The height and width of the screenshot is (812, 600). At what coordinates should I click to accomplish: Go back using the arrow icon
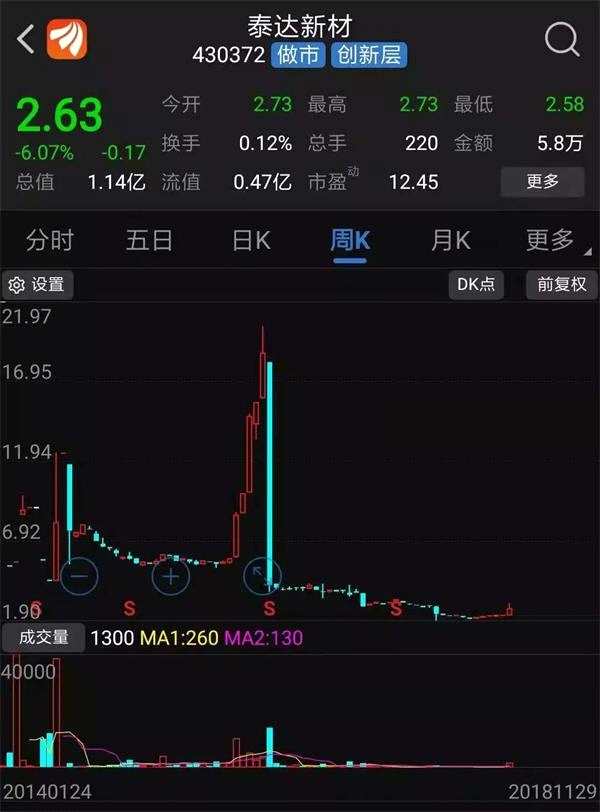click(26, 40)
